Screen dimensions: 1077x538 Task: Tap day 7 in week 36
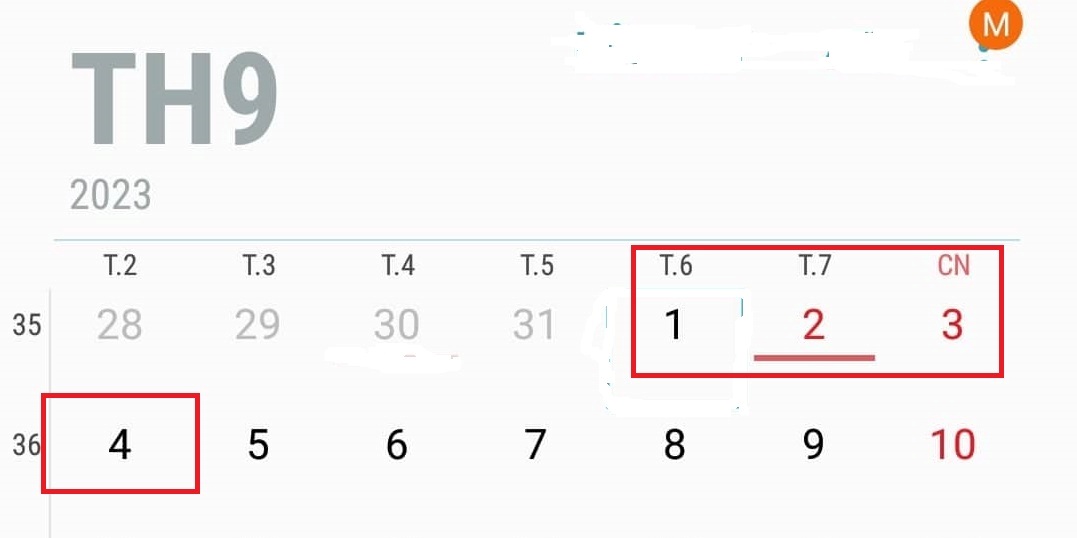[535, 445]
